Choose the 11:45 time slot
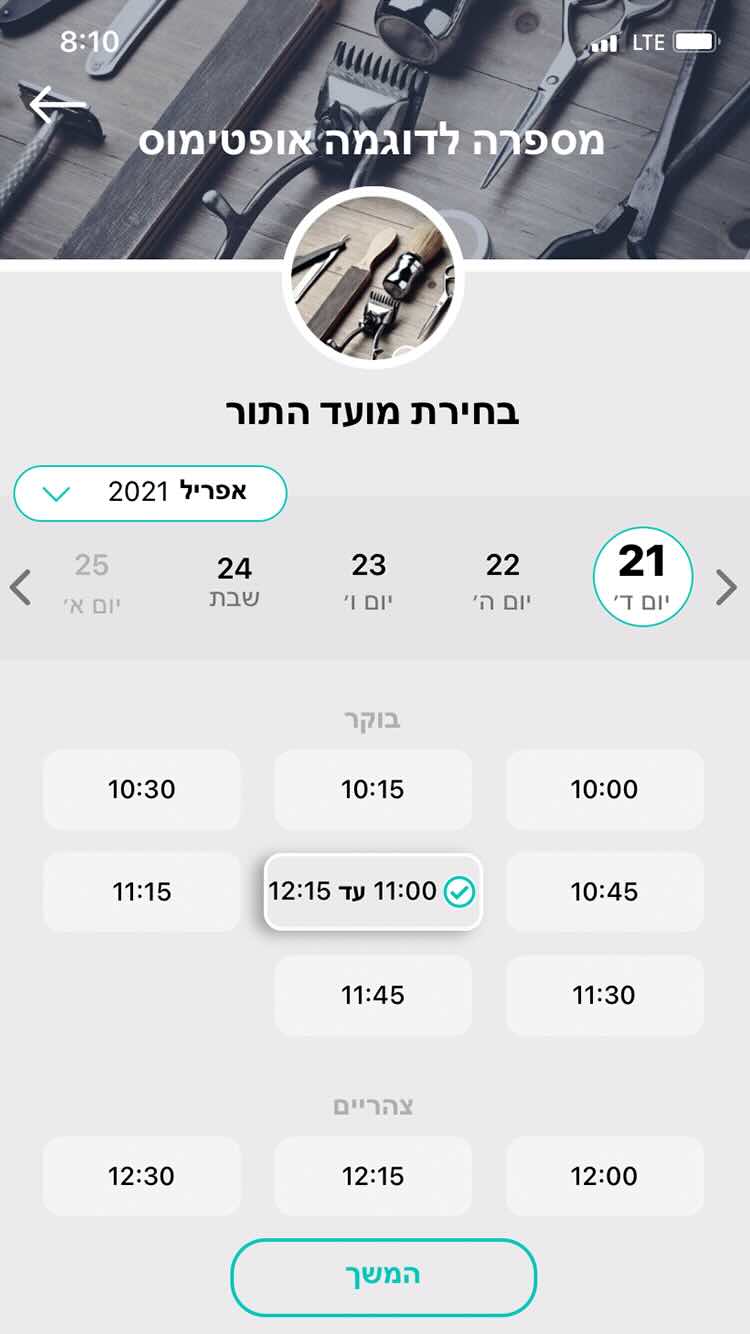Viewport: 750px width, 1334px height. 372,995
